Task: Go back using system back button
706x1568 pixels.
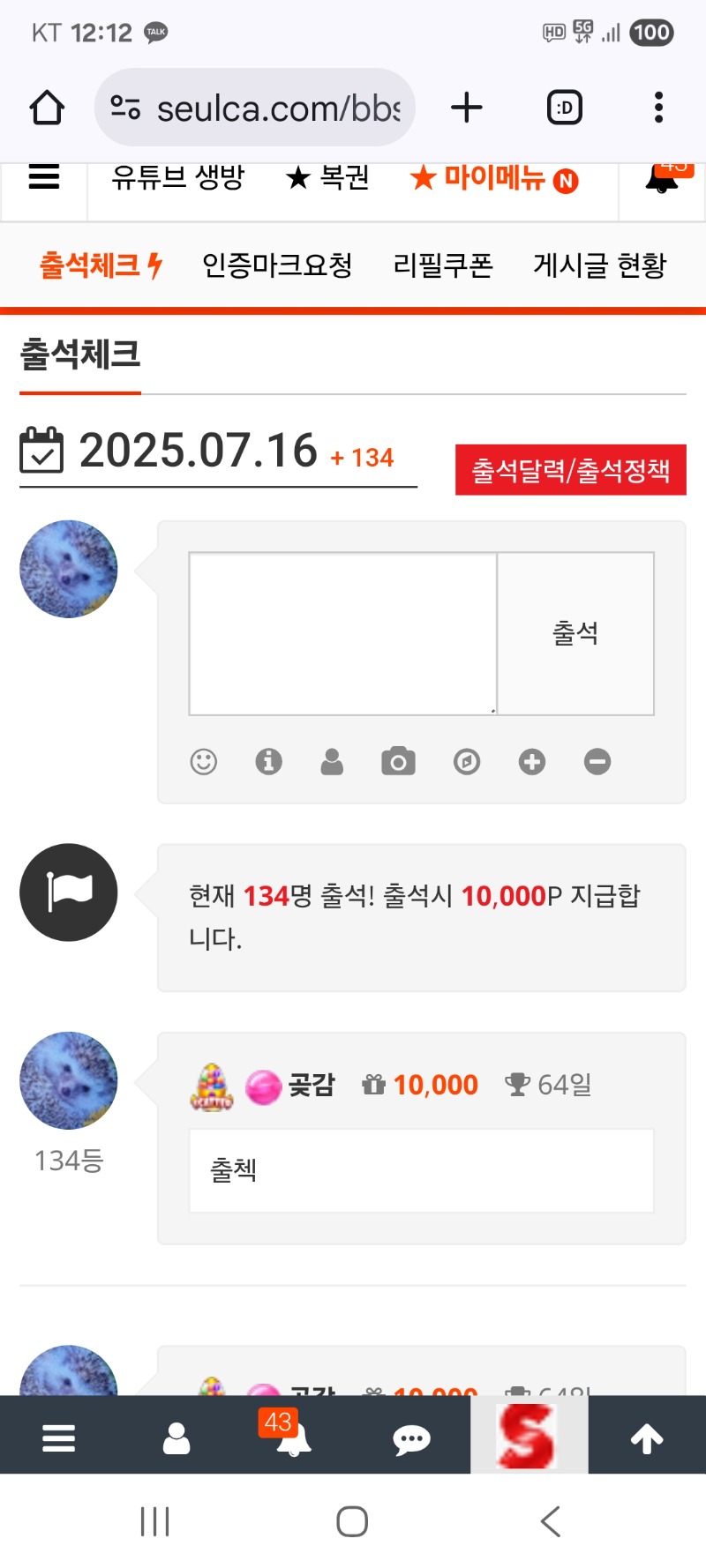Action: coord(551,1521)
